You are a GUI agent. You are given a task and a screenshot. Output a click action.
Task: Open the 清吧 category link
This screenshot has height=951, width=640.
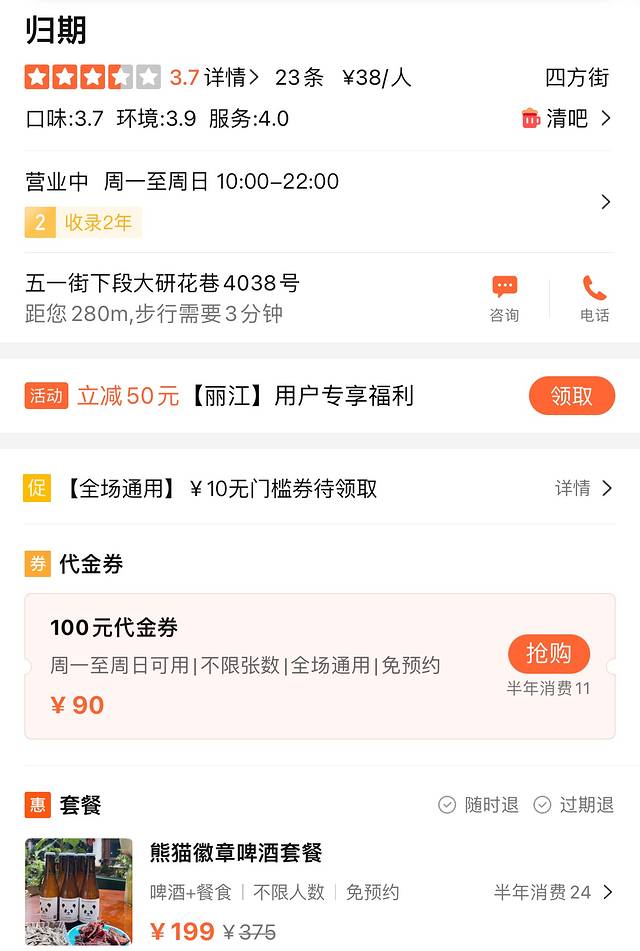point(566,118)
